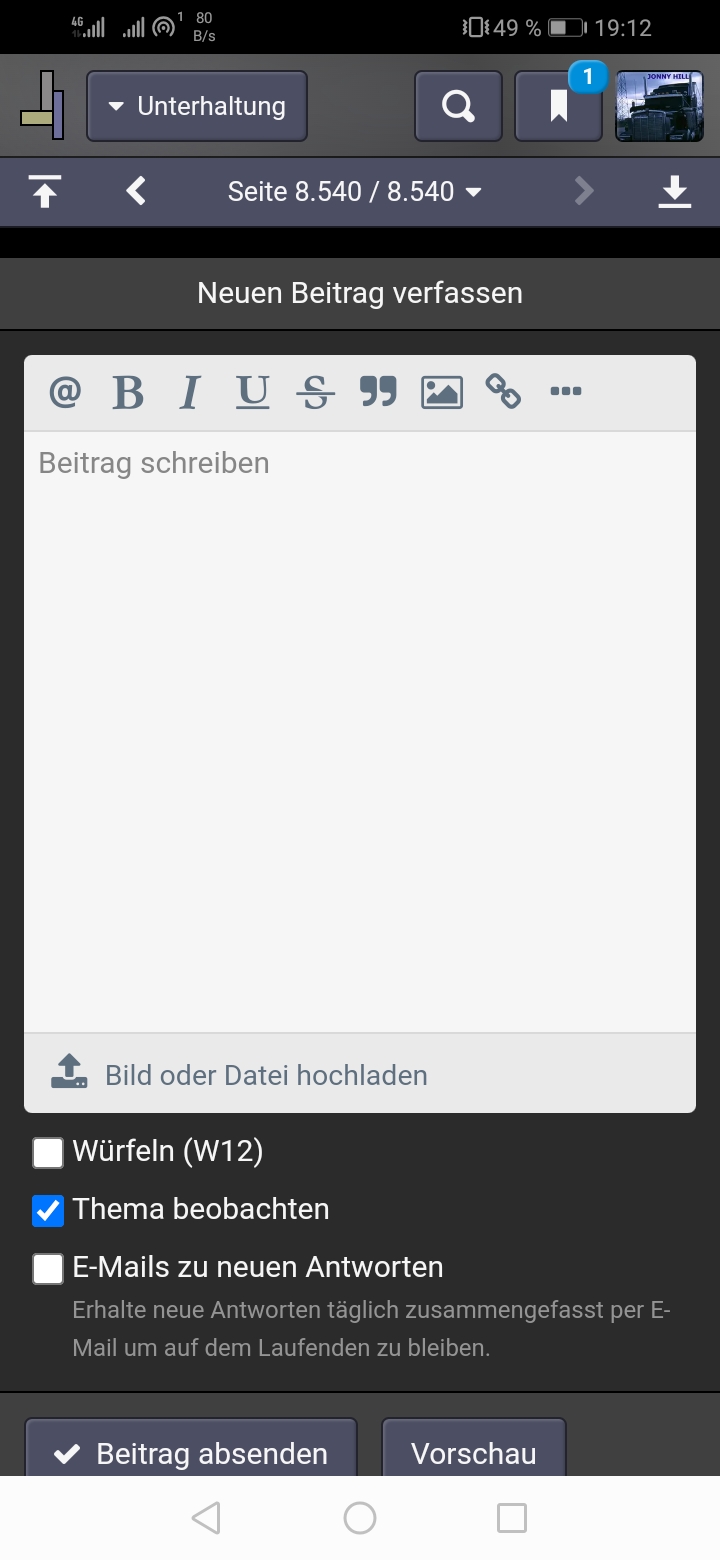720x1560 pixels.
Task: Insert an @ mention
Action: coord(66,392)
